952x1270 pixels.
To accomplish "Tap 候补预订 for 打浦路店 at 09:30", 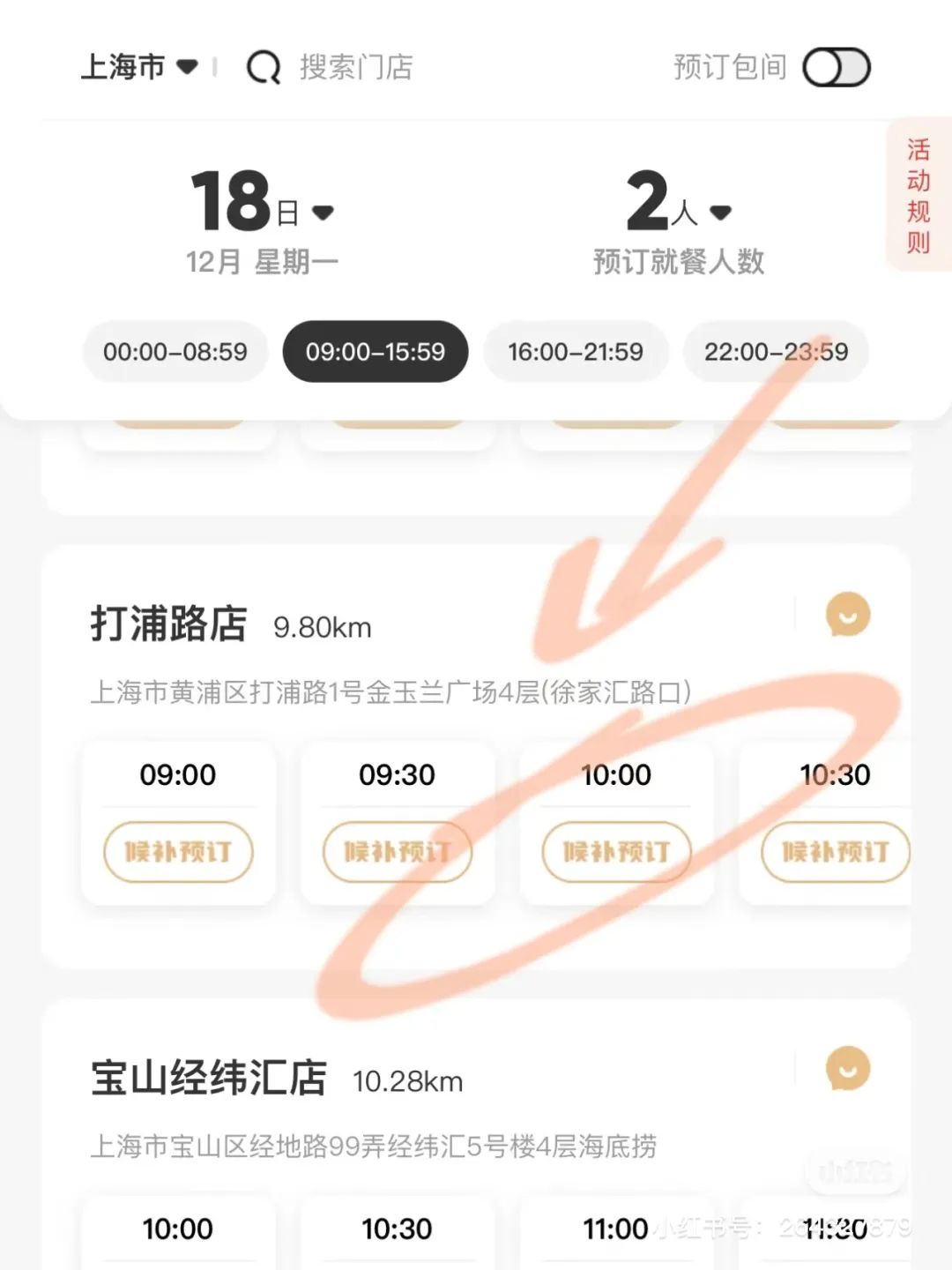I will pos(397,852).
